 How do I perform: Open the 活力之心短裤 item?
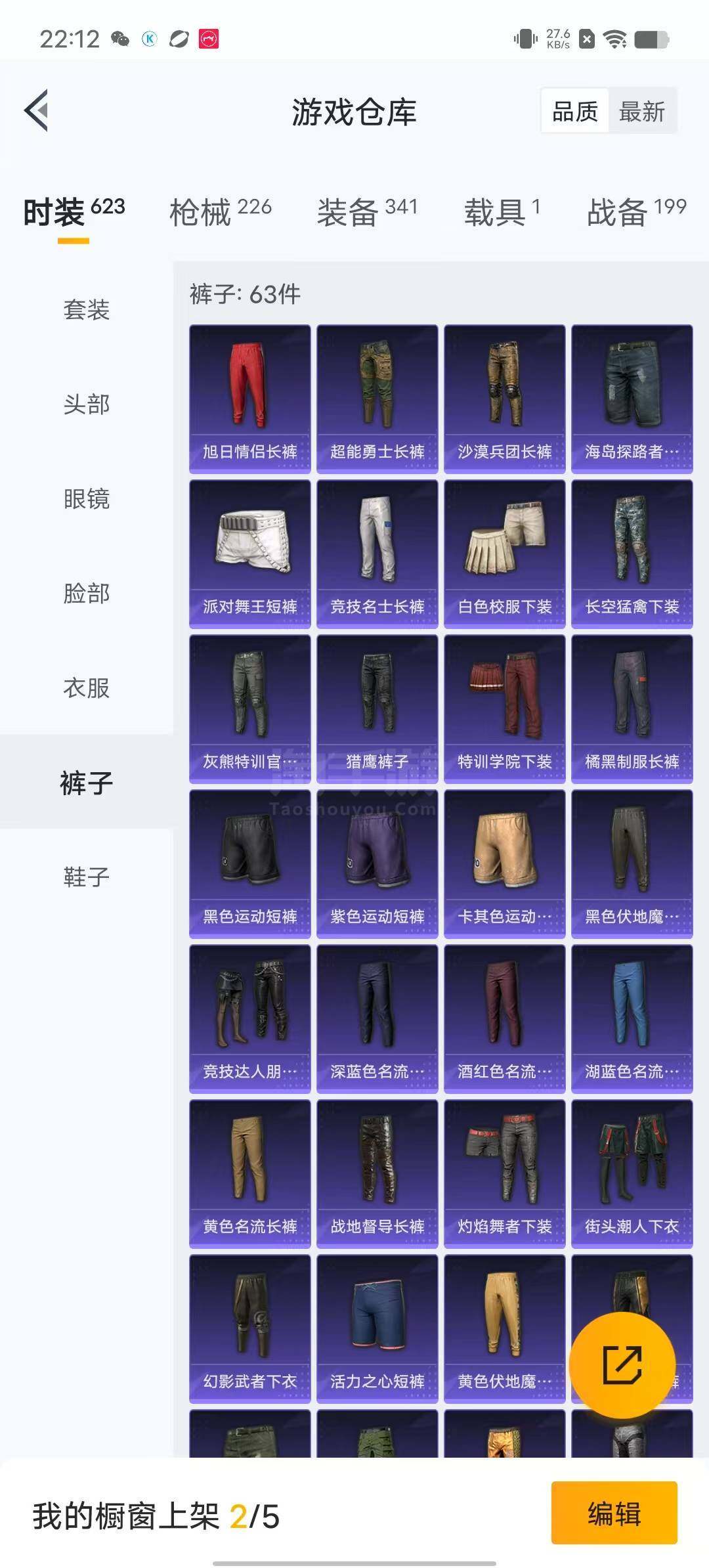click(377, 1328)
